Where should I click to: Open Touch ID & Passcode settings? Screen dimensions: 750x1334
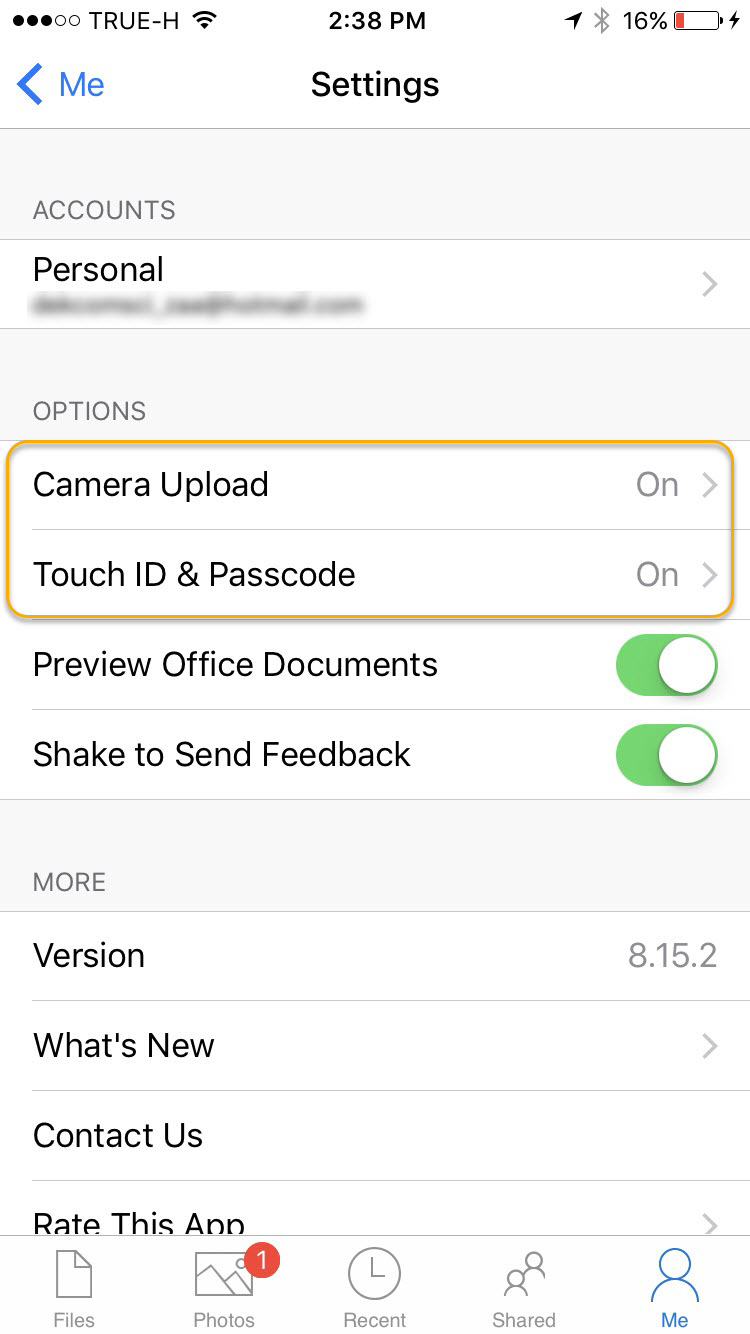pyautogui.click(x=375, y=575)
